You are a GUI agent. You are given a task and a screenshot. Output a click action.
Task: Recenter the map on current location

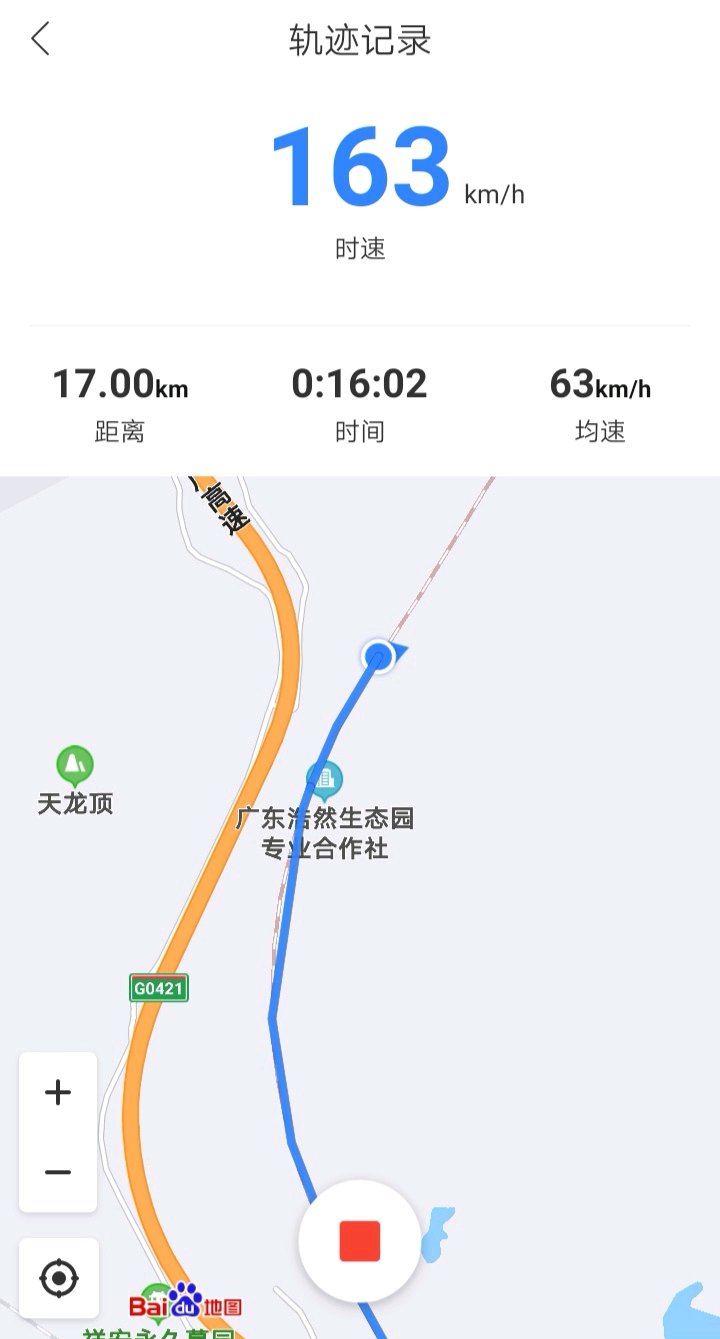tap(59, 1278)
